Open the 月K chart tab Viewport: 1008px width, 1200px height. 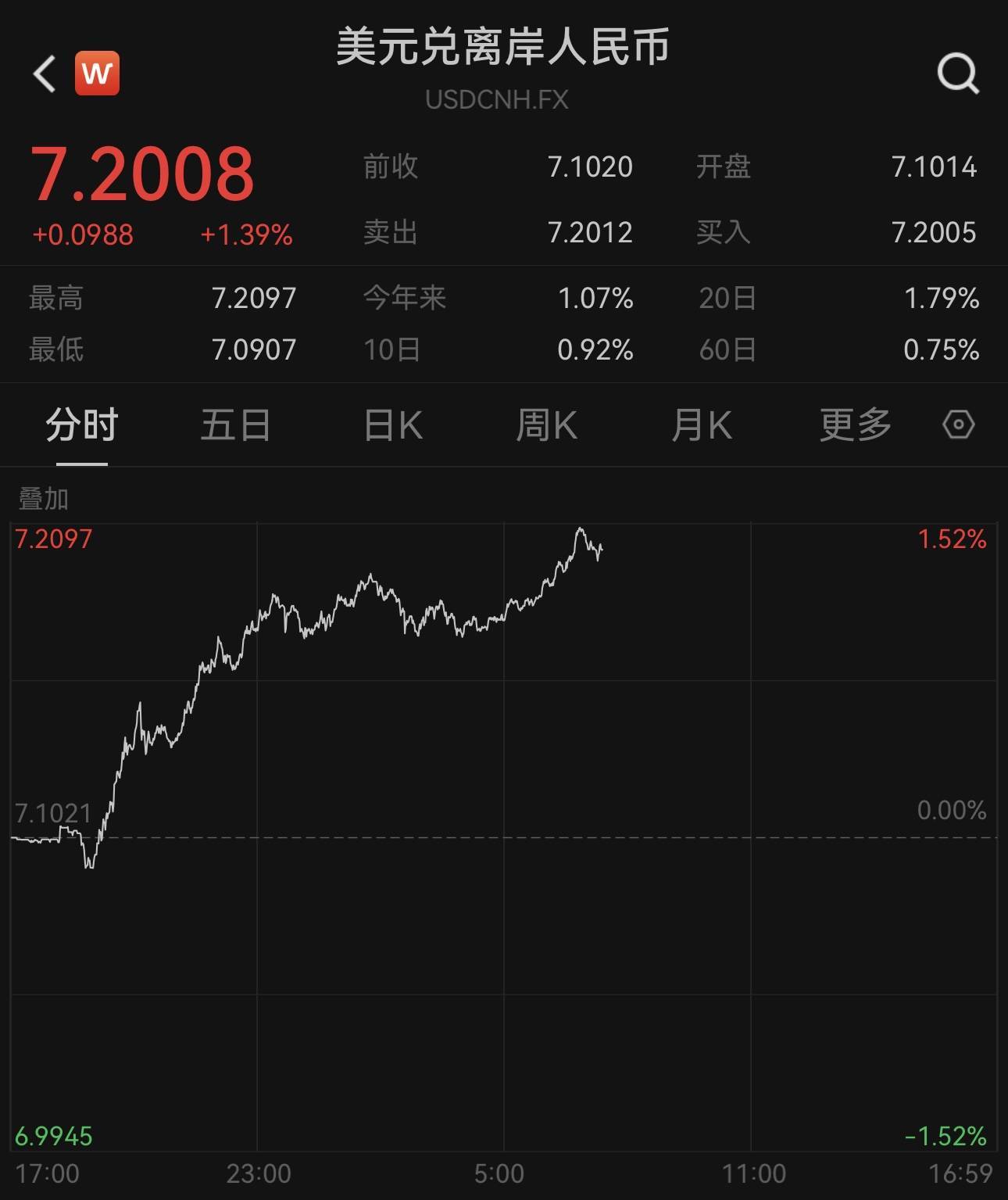(702, 425)
